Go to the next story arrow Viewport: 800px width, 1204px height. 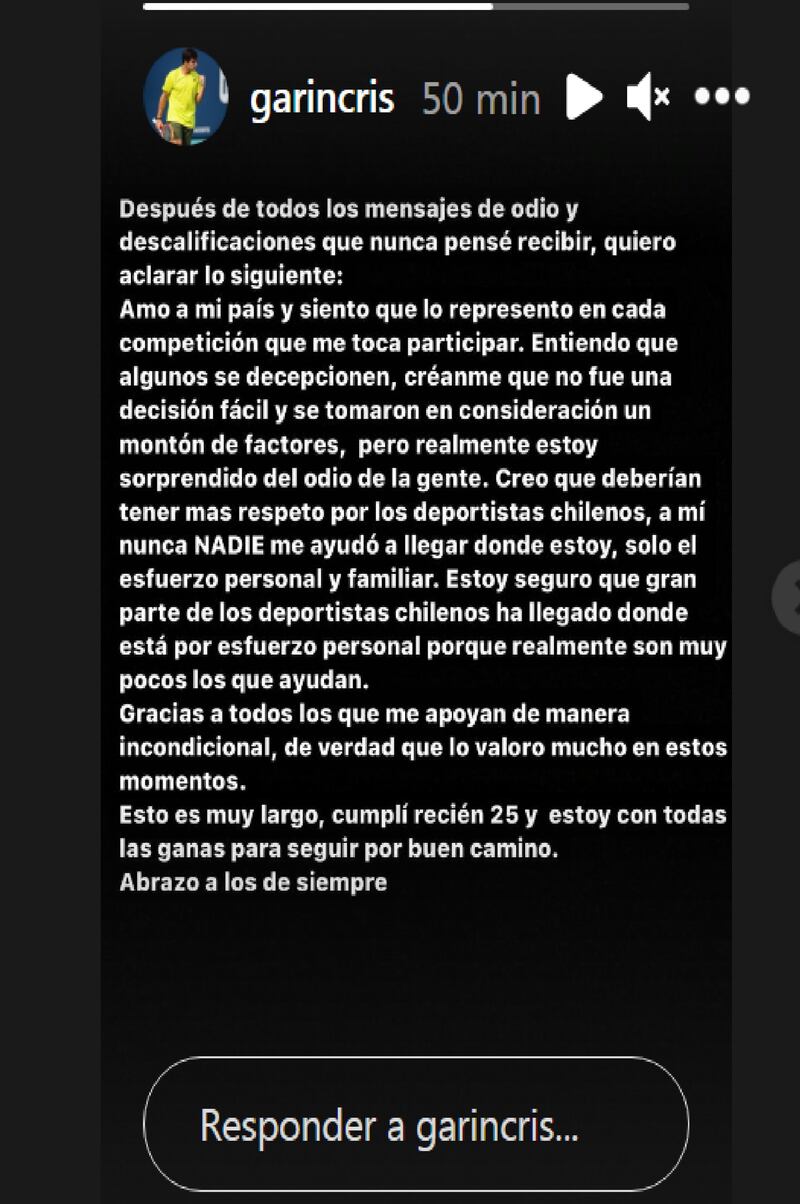[x=789, y=598]
